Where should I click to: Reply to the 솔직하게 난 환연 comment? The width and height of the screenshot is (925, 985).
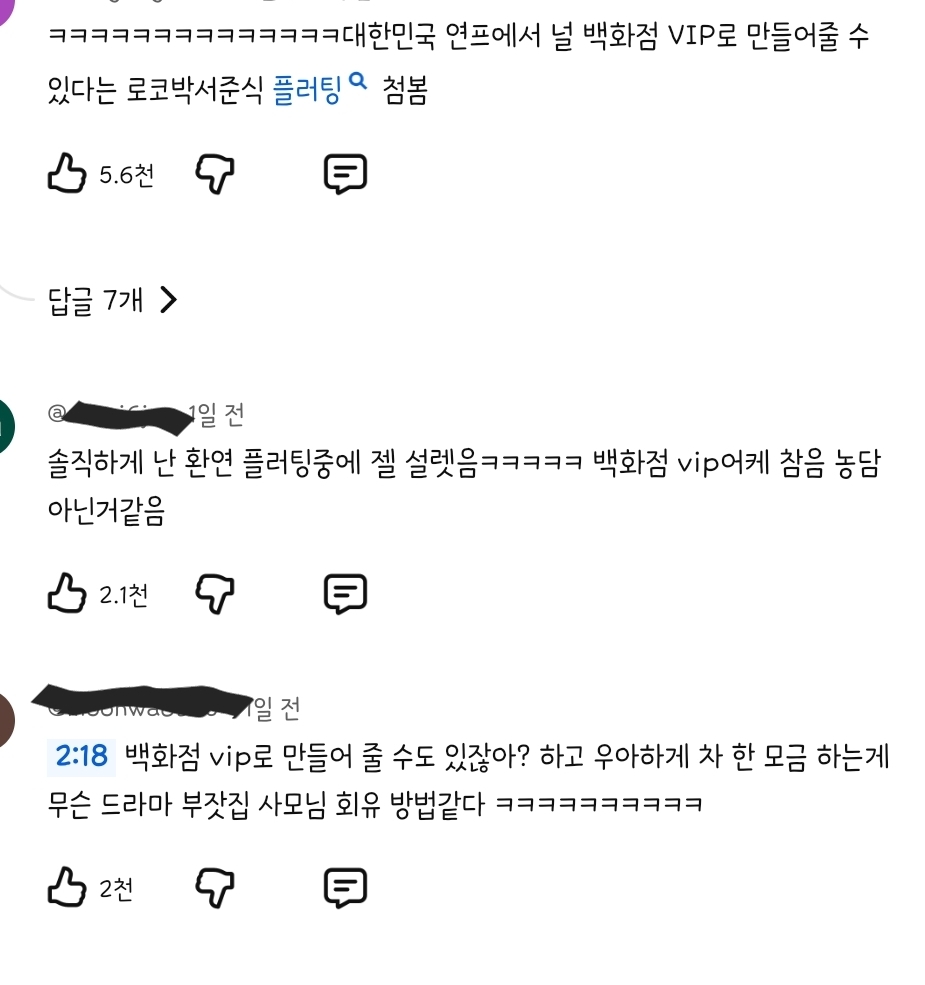(x=345, y=594)
